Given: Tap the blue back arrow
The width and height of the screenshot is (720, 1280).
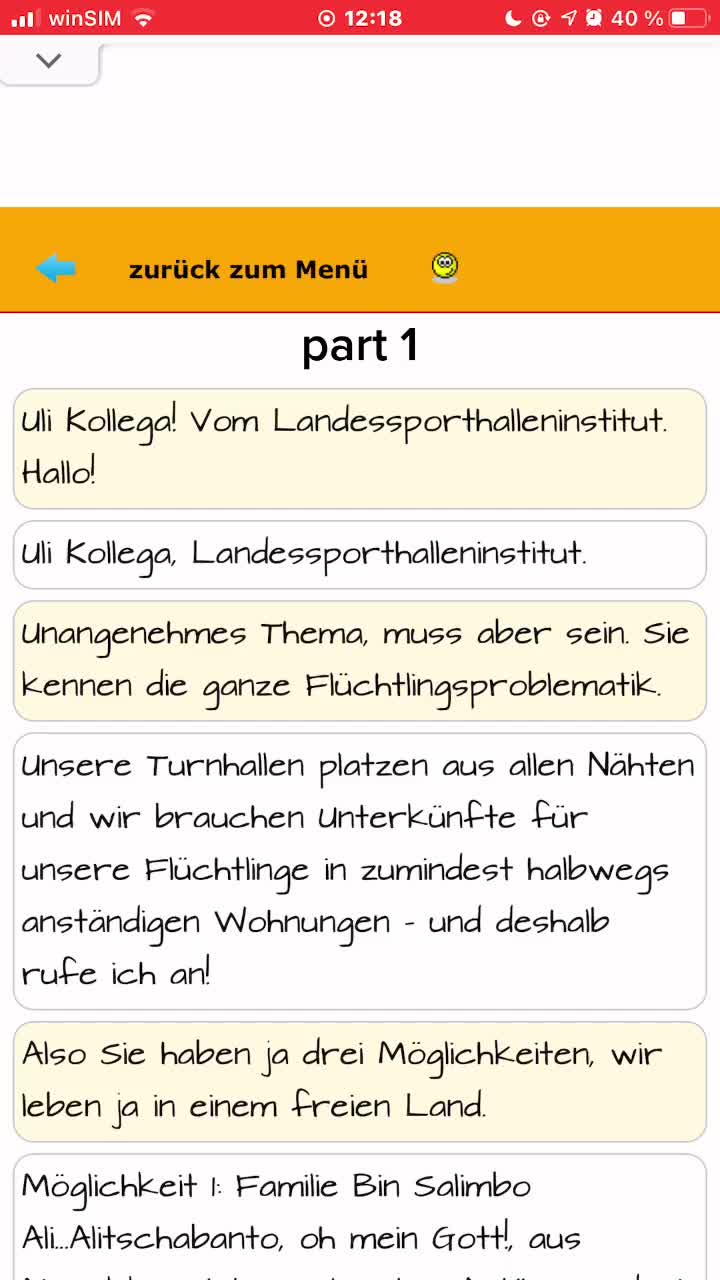Looking at the screenshot, I should 56,268.
